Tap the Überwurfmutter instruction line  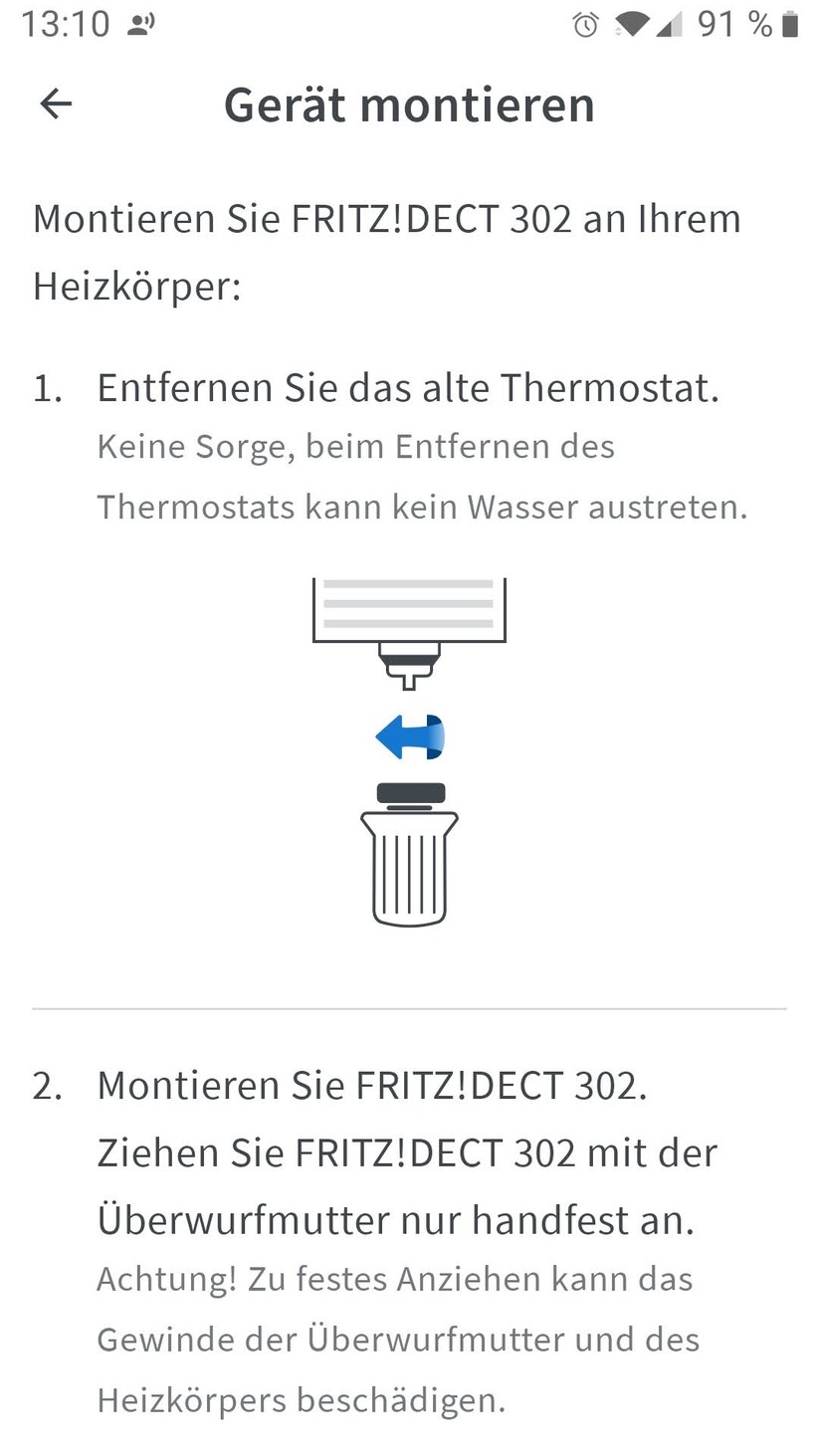point(398,1219)
